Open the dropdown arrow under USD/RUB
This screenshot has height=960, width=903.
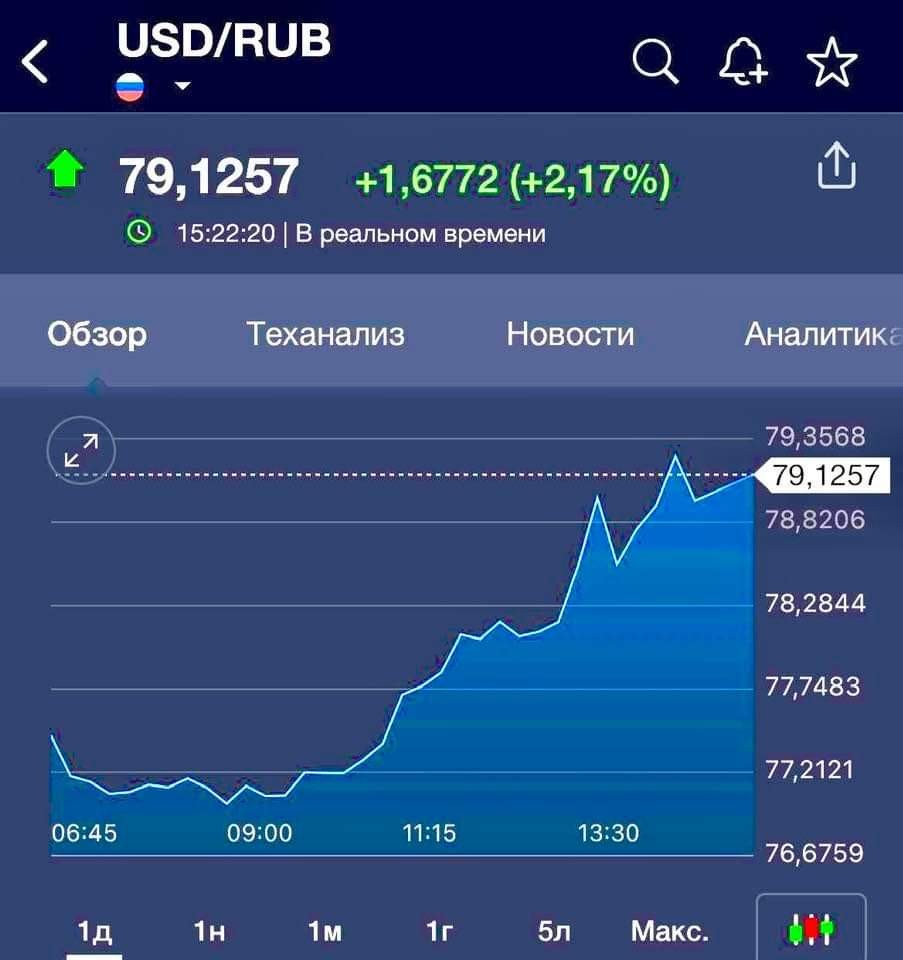point(182,86)
